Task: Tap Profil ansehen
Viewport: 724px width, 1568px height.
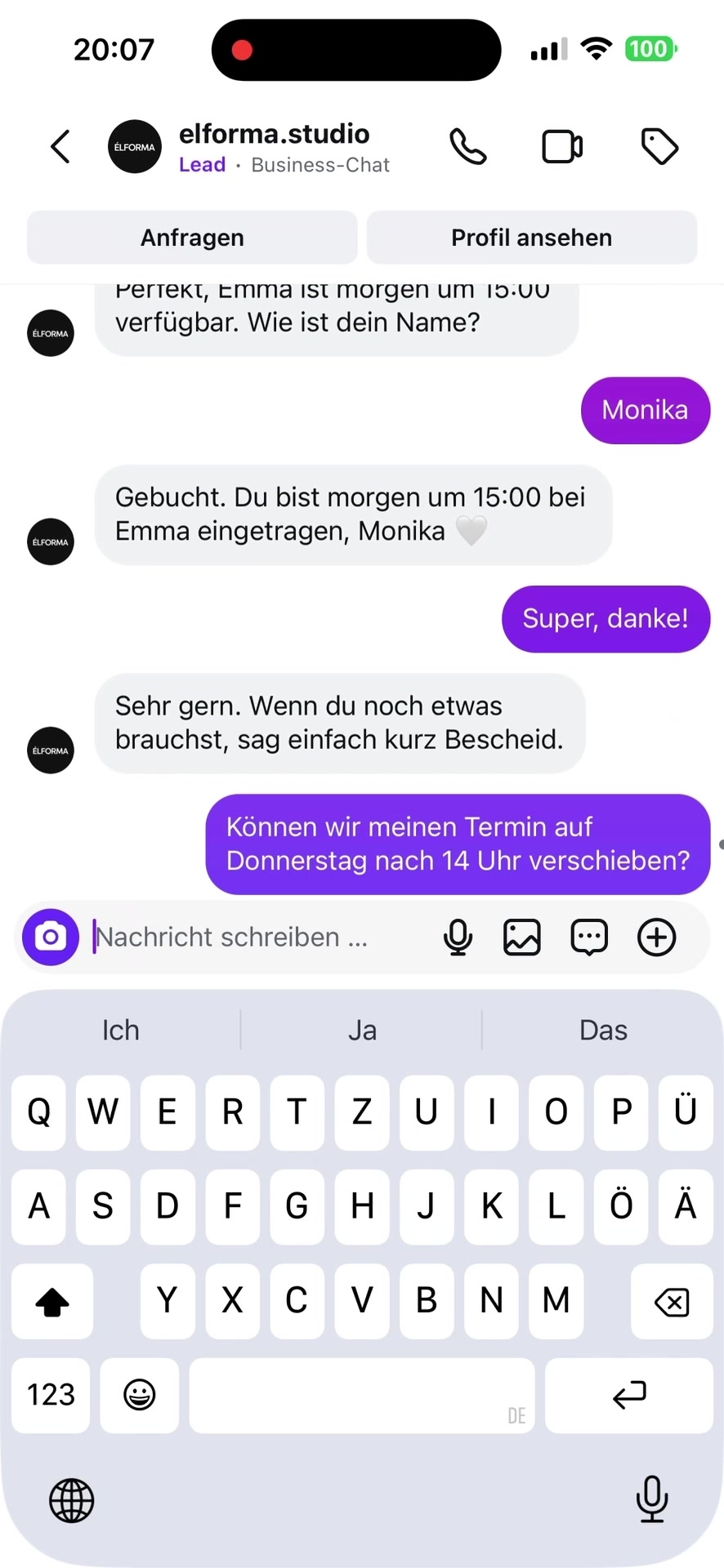Action: 531,238
